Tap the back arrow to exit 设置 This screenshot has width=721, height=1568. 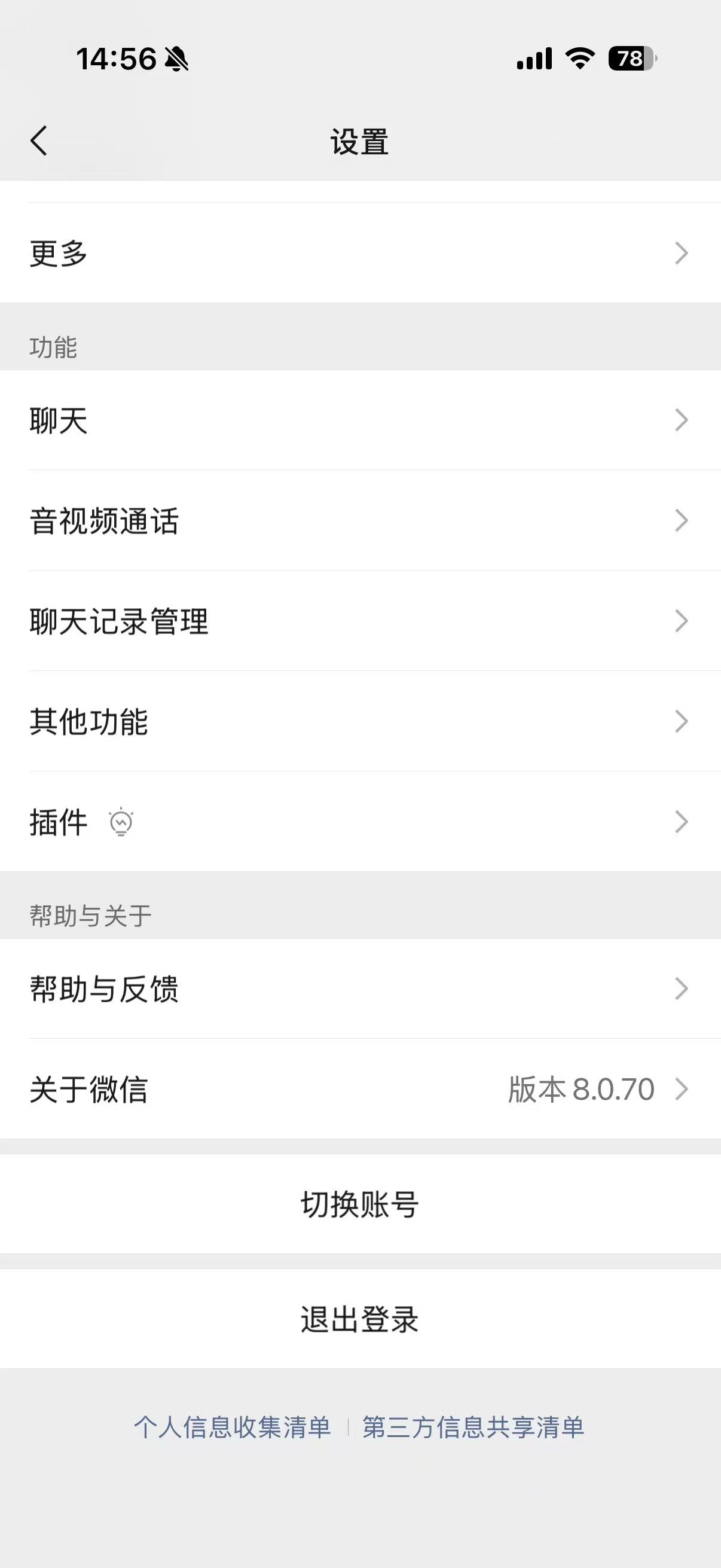[x=38, y=141]
